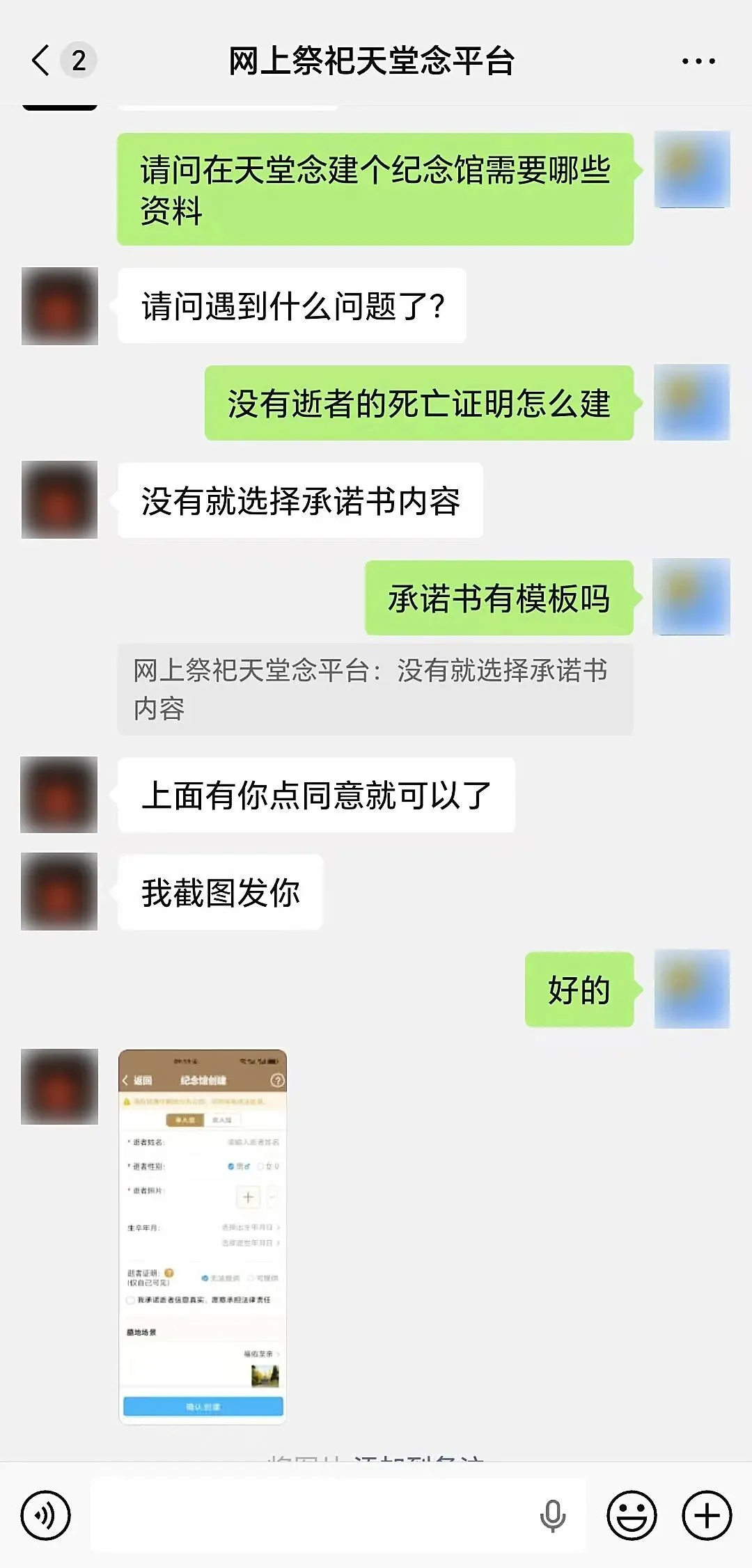
Task: Select the 男 gender radio button
Action: tap(232, 1166)
